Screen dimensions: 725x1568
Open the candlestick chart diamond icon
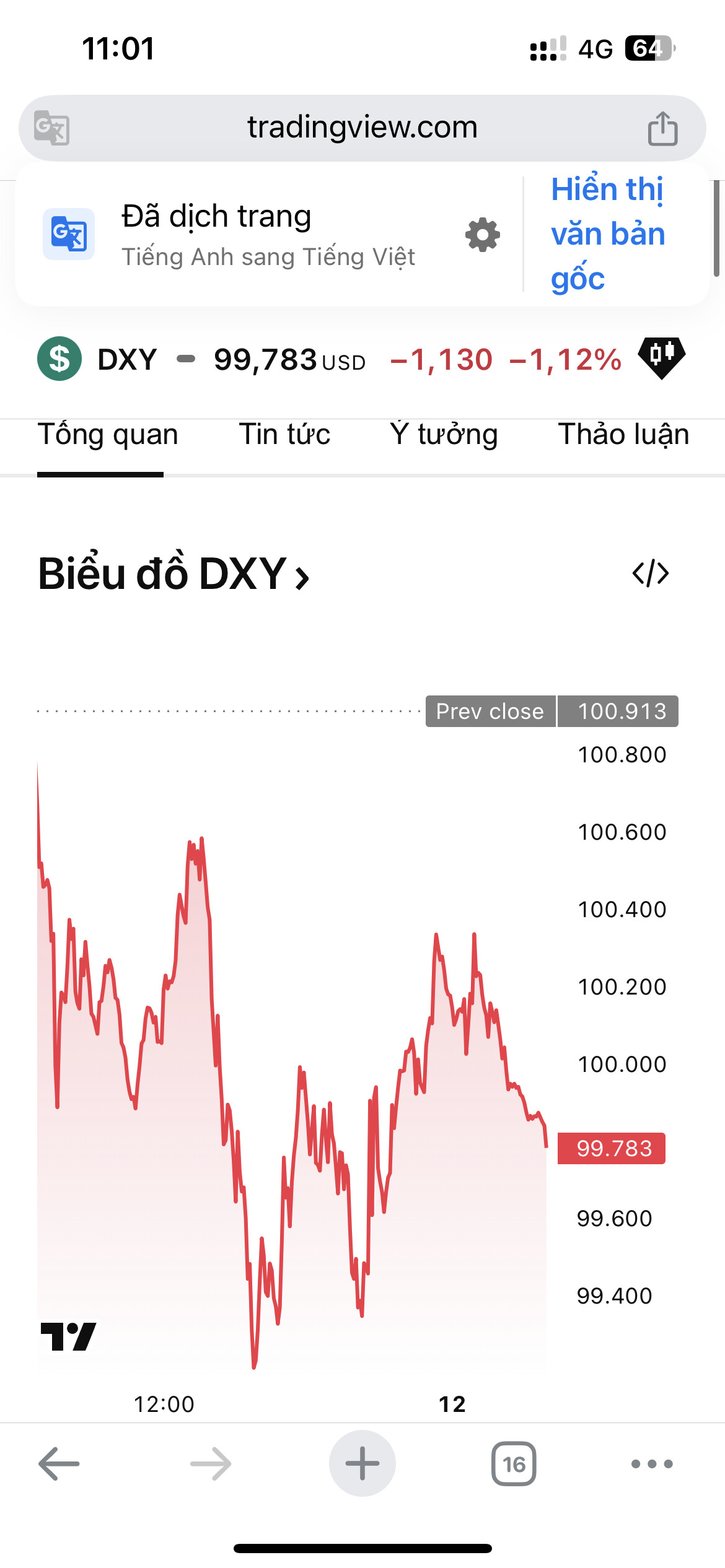click(662, 357)
